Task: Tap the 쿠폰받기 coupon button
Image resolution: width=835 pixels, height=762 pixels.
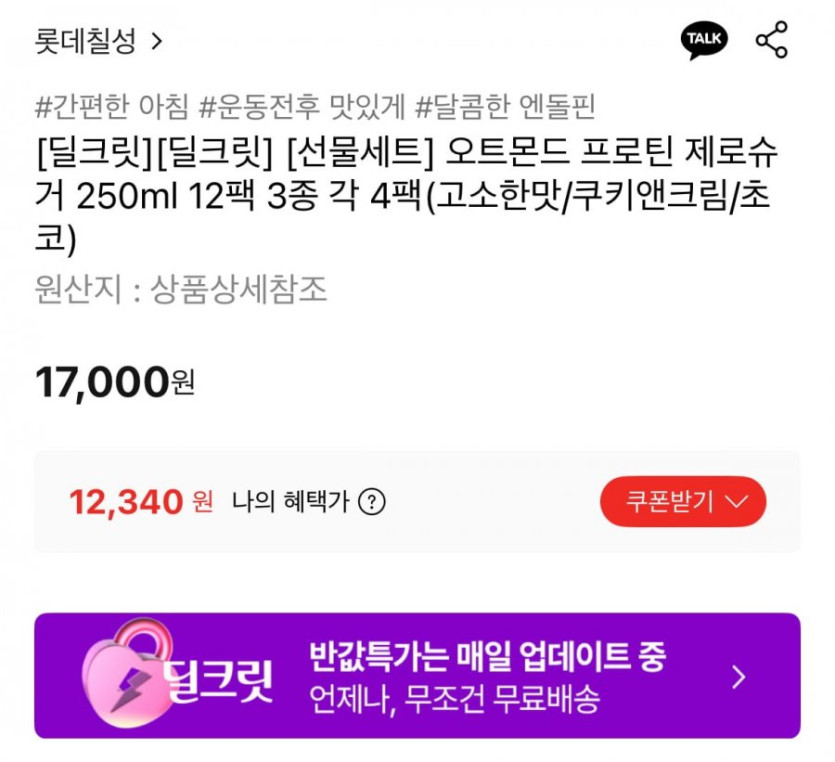Action: click(683, 502)
